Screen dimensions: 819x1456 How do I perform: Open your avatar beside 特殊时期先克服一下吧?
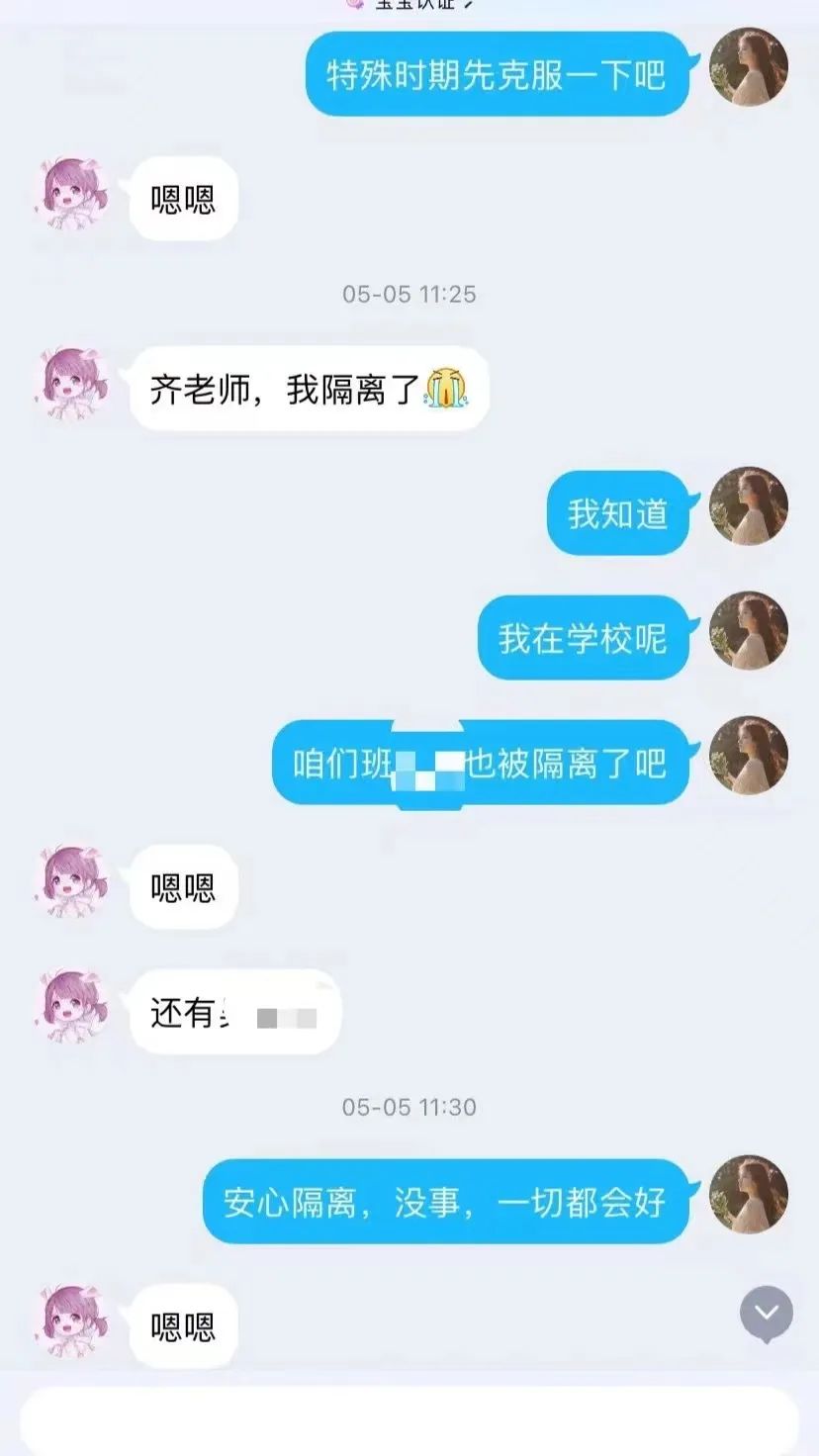[749, 66]
